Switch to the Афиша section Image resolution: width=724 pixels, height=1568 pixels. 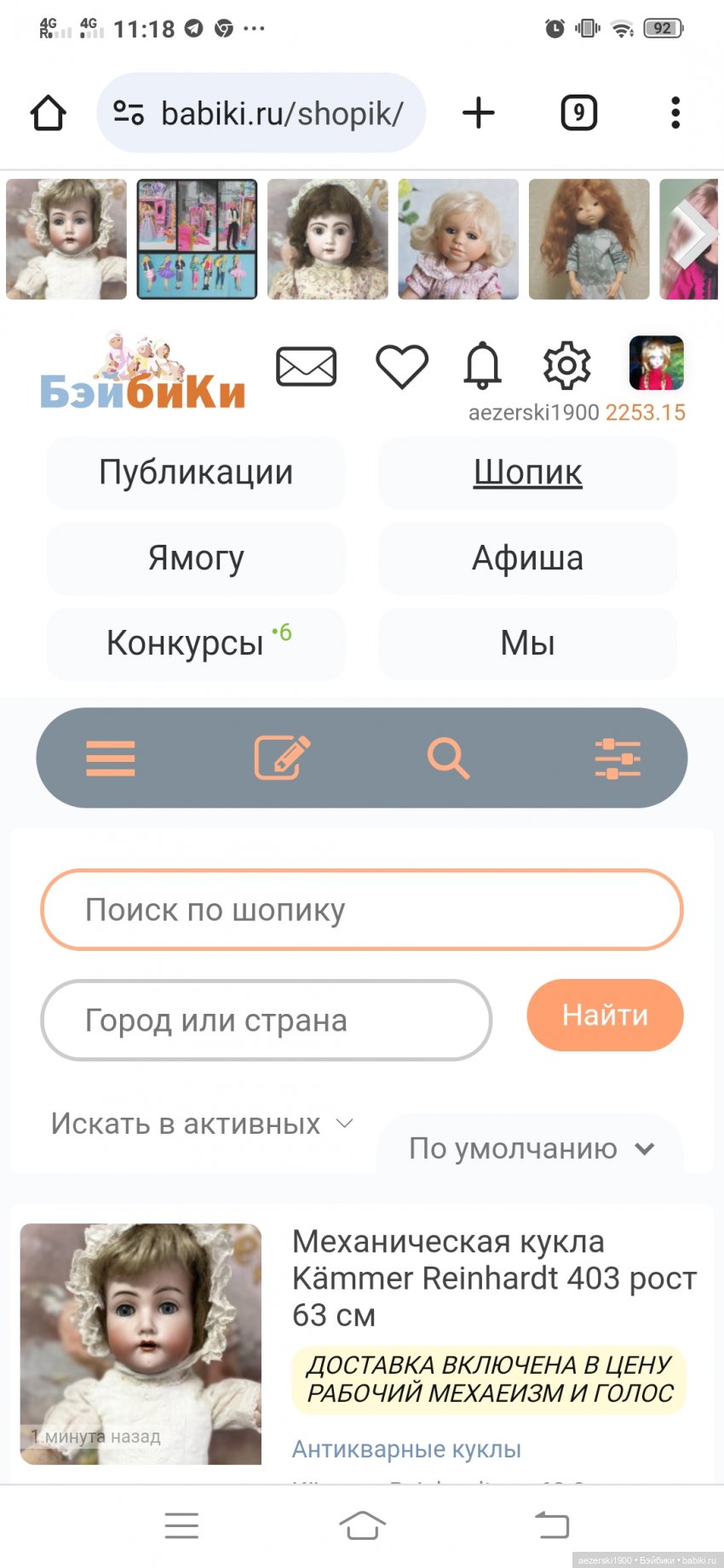coord(527,558)
